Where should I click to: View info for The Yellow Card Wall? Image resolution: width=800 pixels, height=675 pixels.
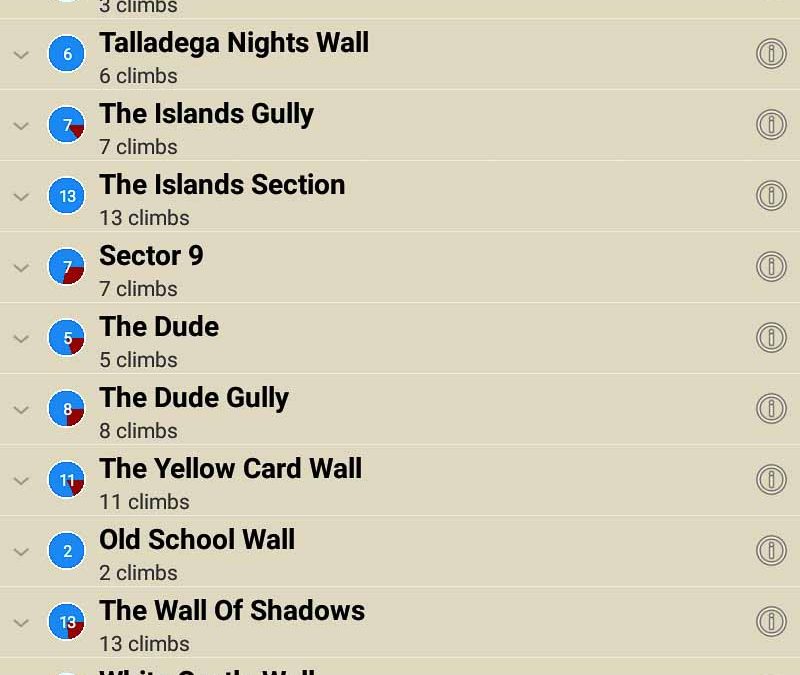pyautogui.click(x=771, y=479)
